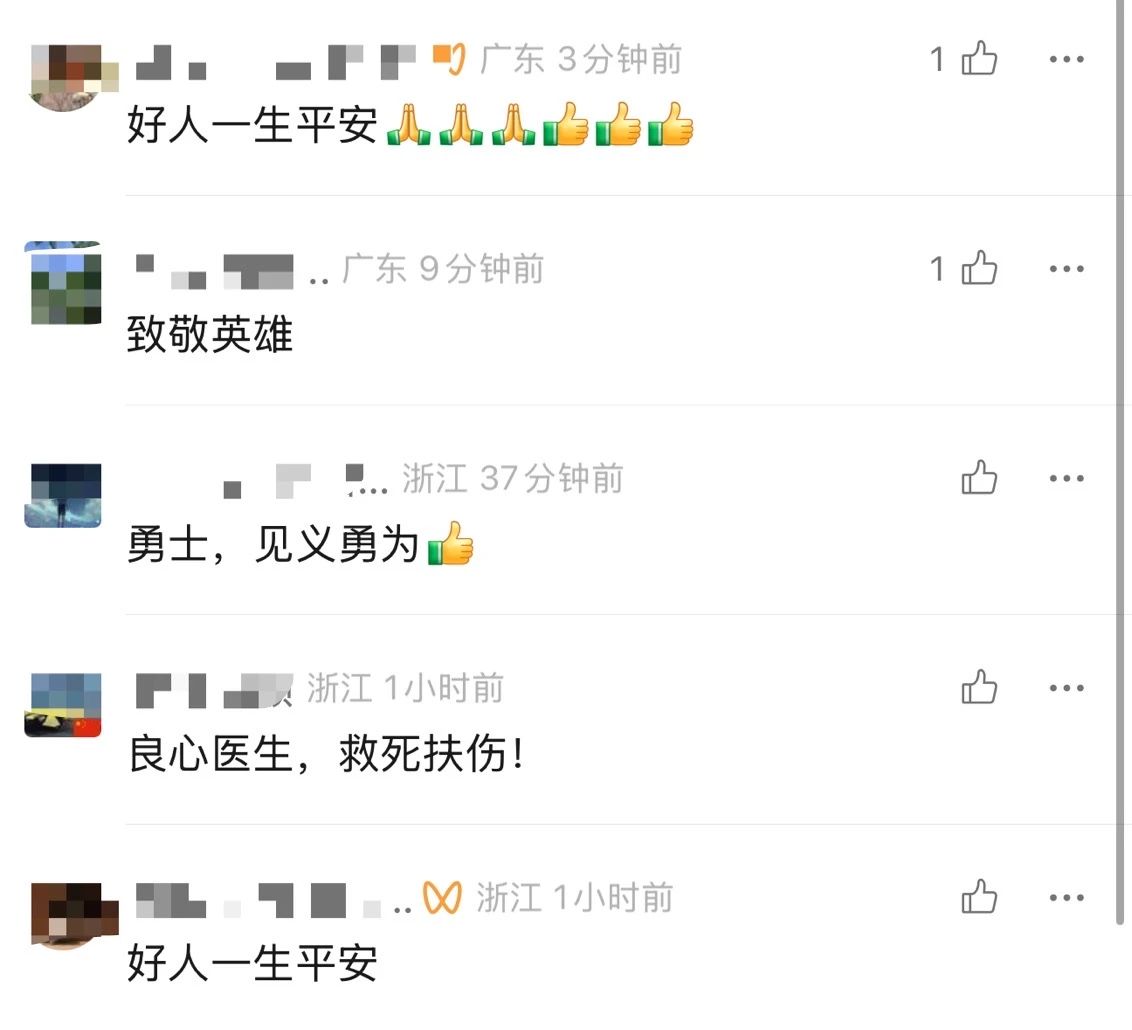Give a thumbs up to 良心医生,救死扶伤!

tap(979, 688)
